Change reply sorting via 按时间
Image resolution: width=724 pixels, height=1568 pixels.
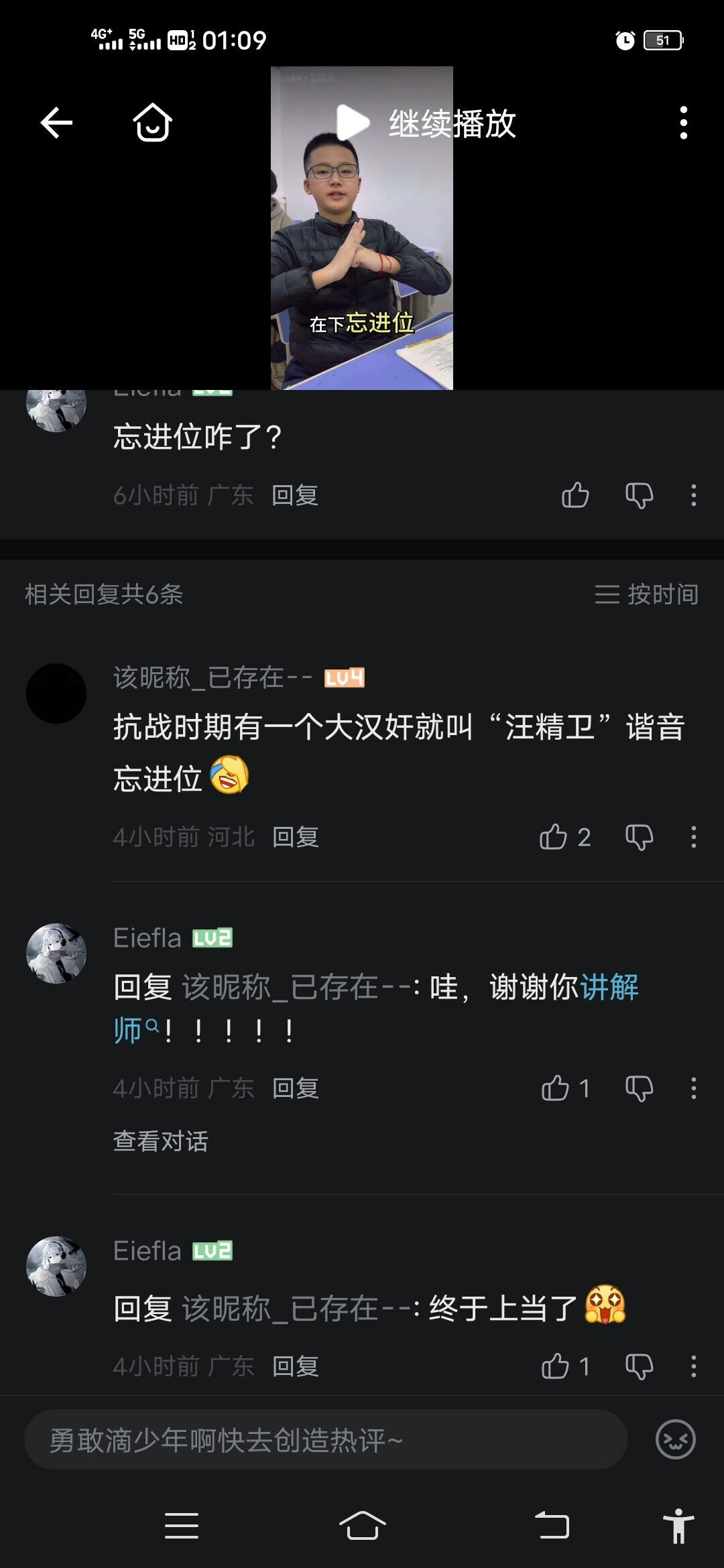click(x=647, y=594)
